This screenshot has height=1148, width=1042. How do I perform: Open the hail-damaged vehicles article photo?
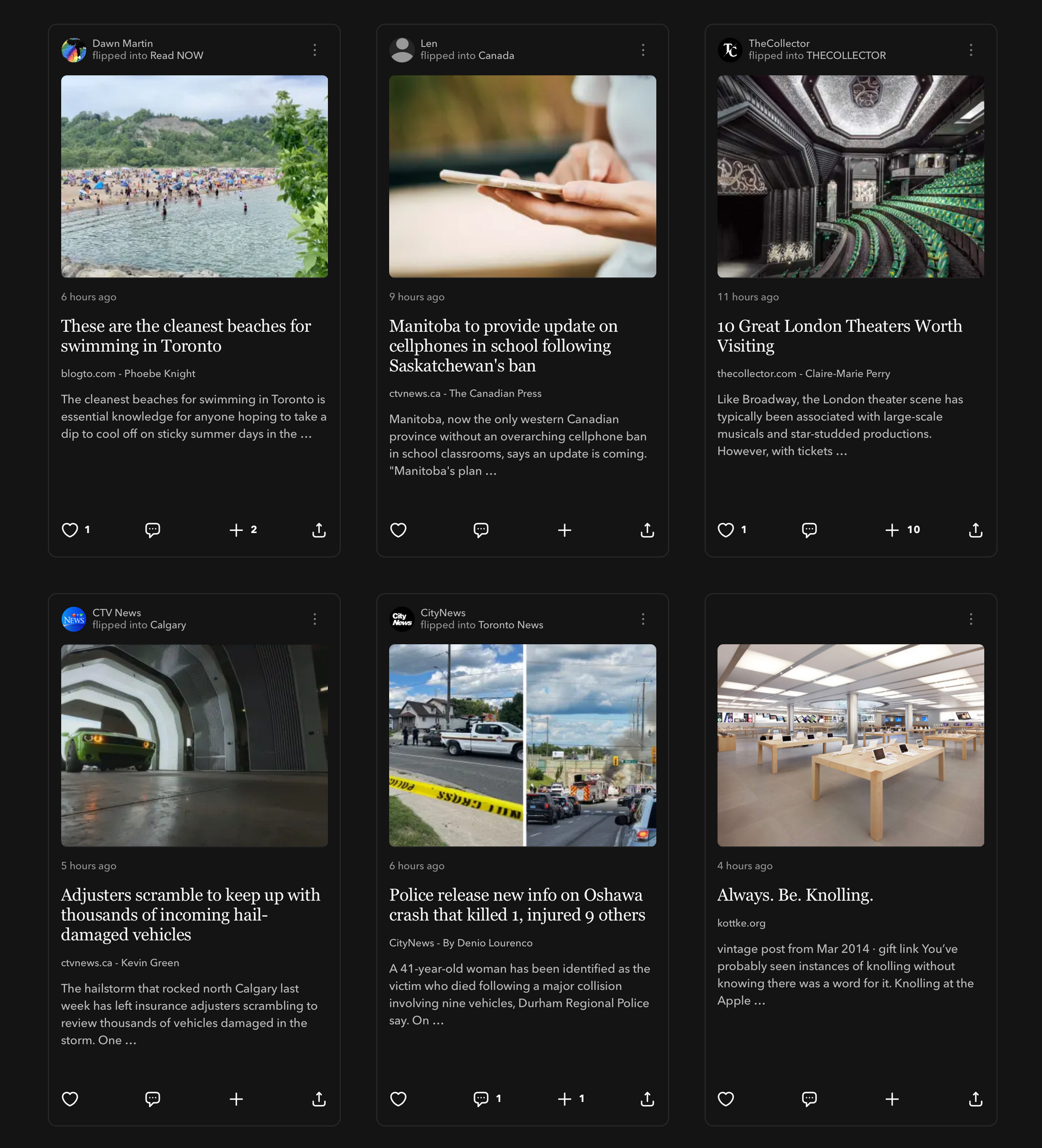[x=194, y=745]
